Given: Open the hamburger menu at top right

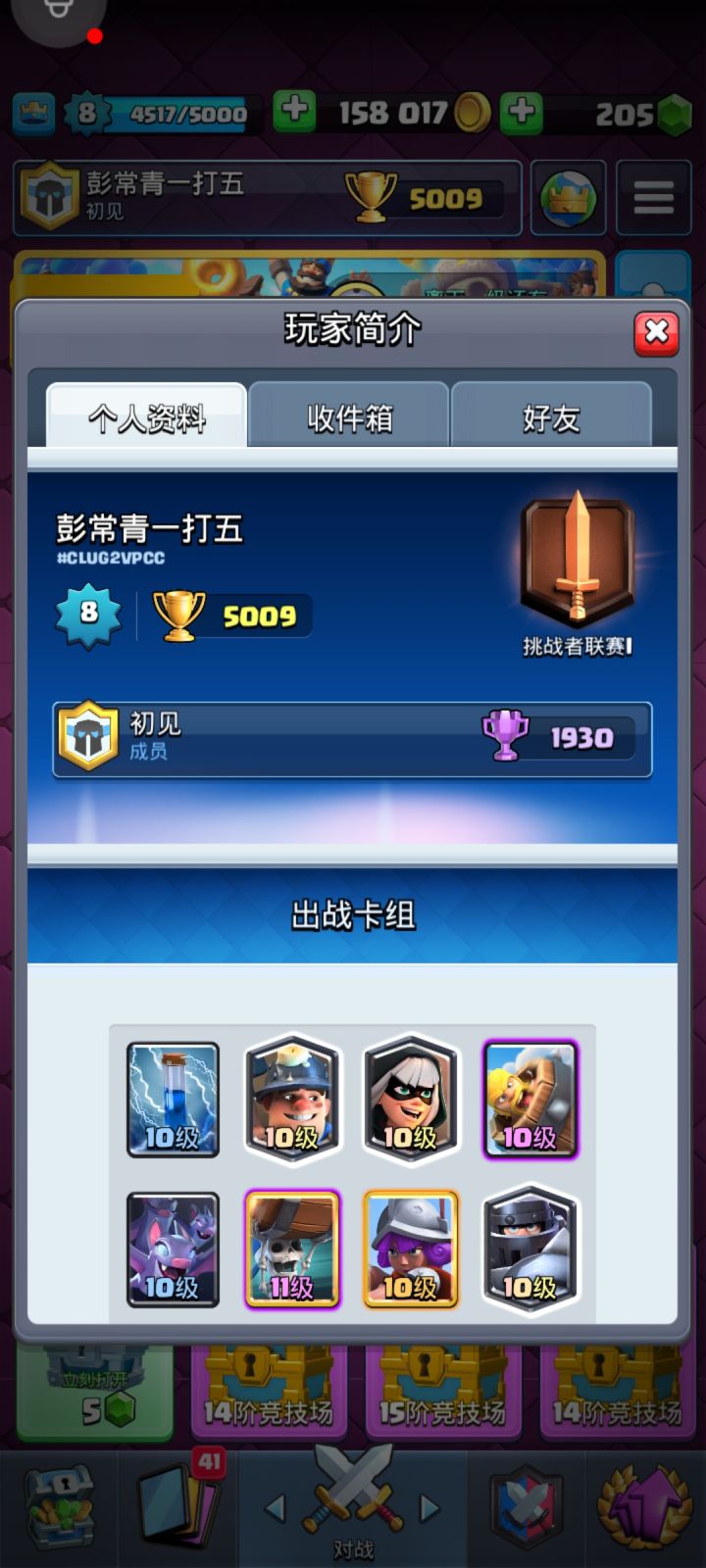Looking at the screenshot, I should pyautogui.click(x=654, y=198).
